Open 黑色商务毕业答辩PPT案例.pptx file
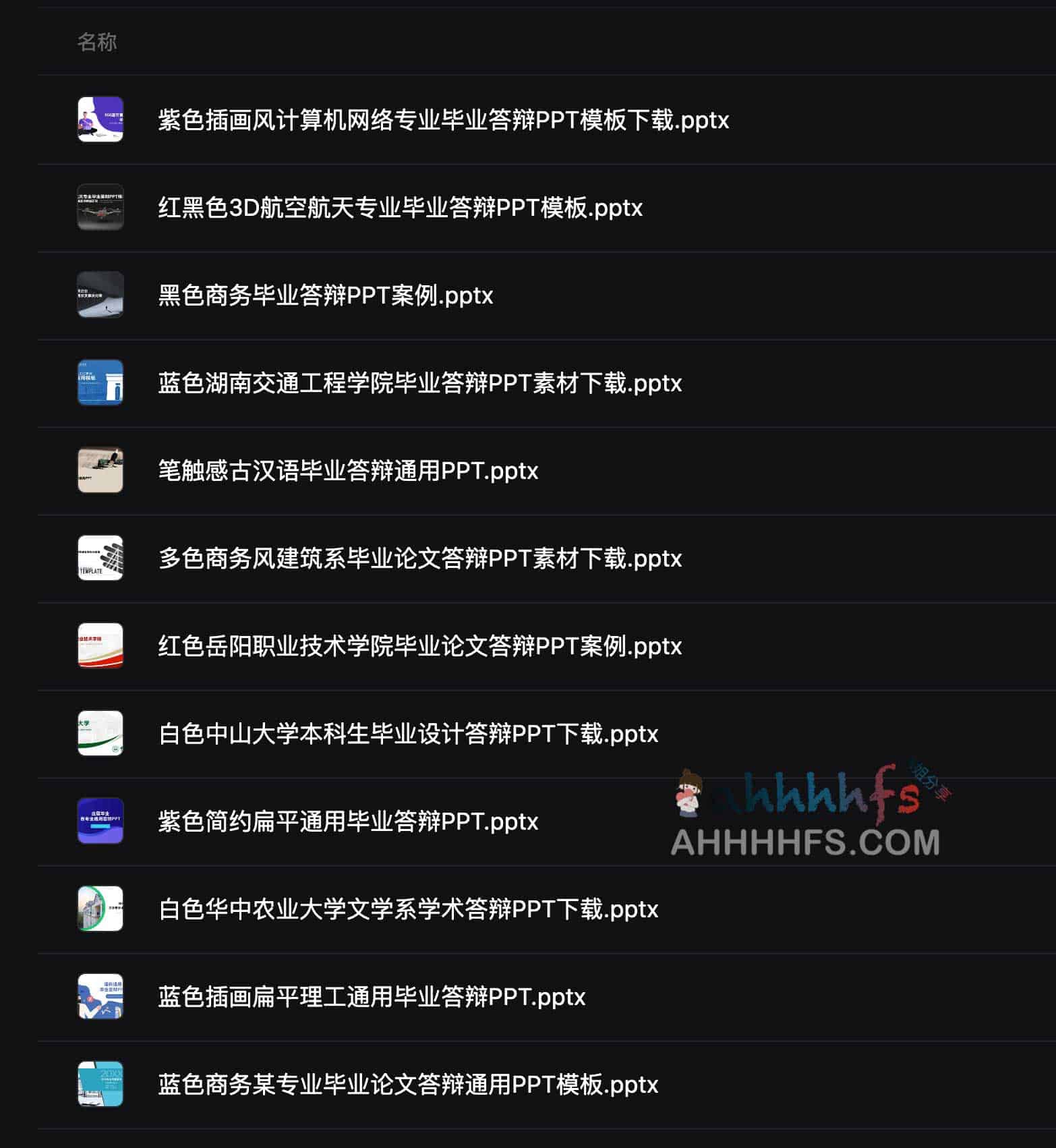Screen dimensions: 1056x1148 click(x=325, y=295)
